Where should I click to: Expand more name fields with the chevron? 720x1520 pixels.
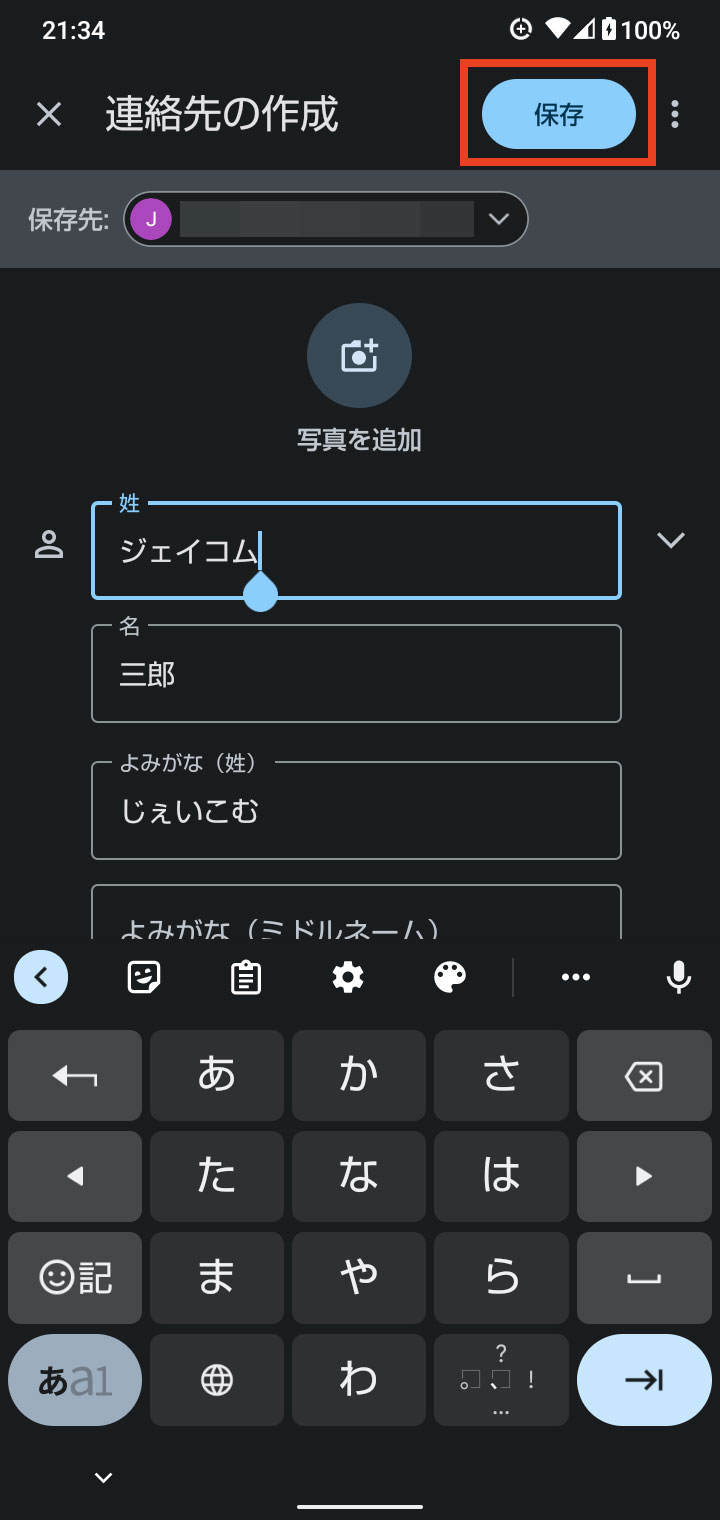click(x=670, y=540)
